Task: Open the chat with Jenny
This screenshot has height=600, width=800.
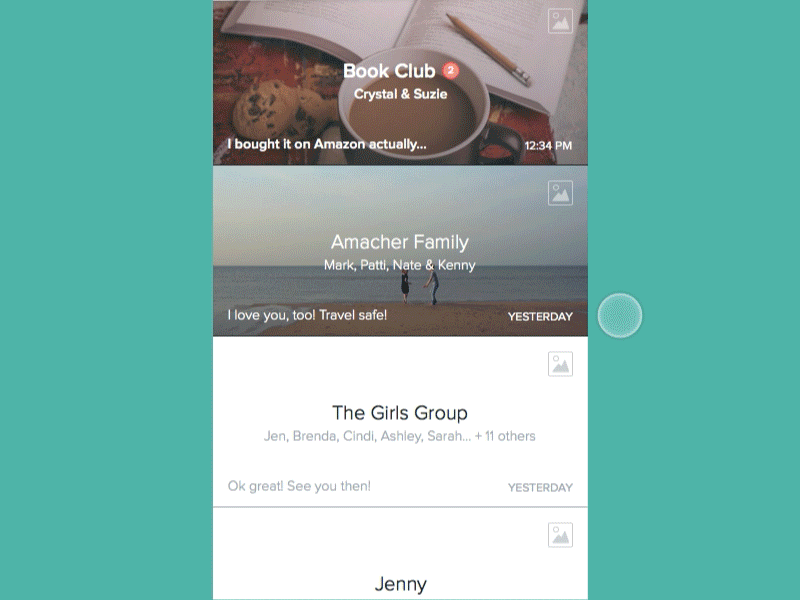Action: point(399,583)
